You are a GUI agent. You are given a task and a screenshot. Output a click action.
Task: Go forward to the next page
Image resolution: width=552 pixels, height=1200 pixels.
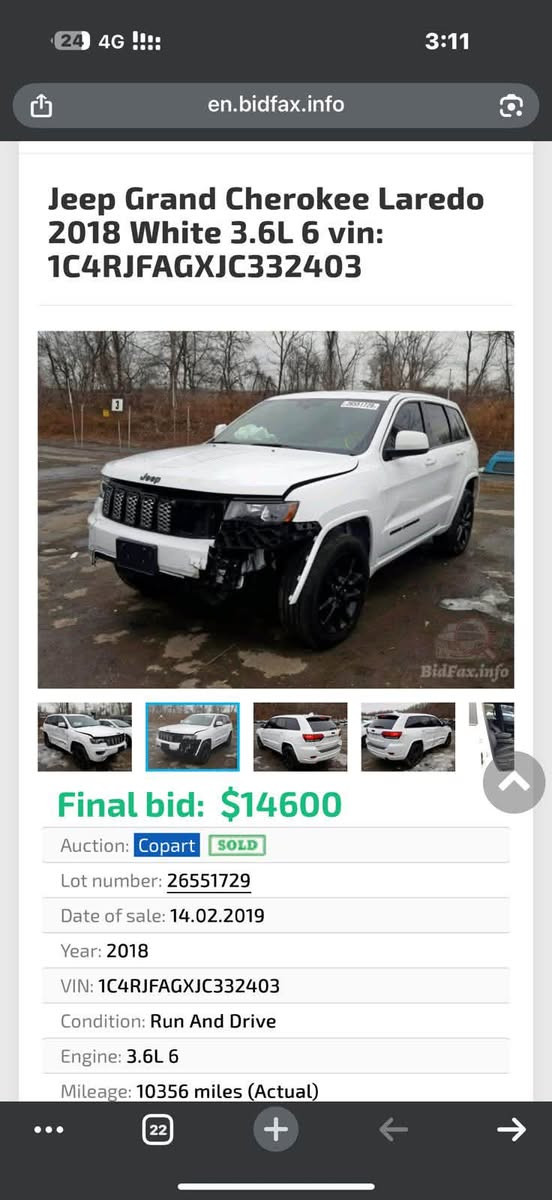pos(511,1130)
